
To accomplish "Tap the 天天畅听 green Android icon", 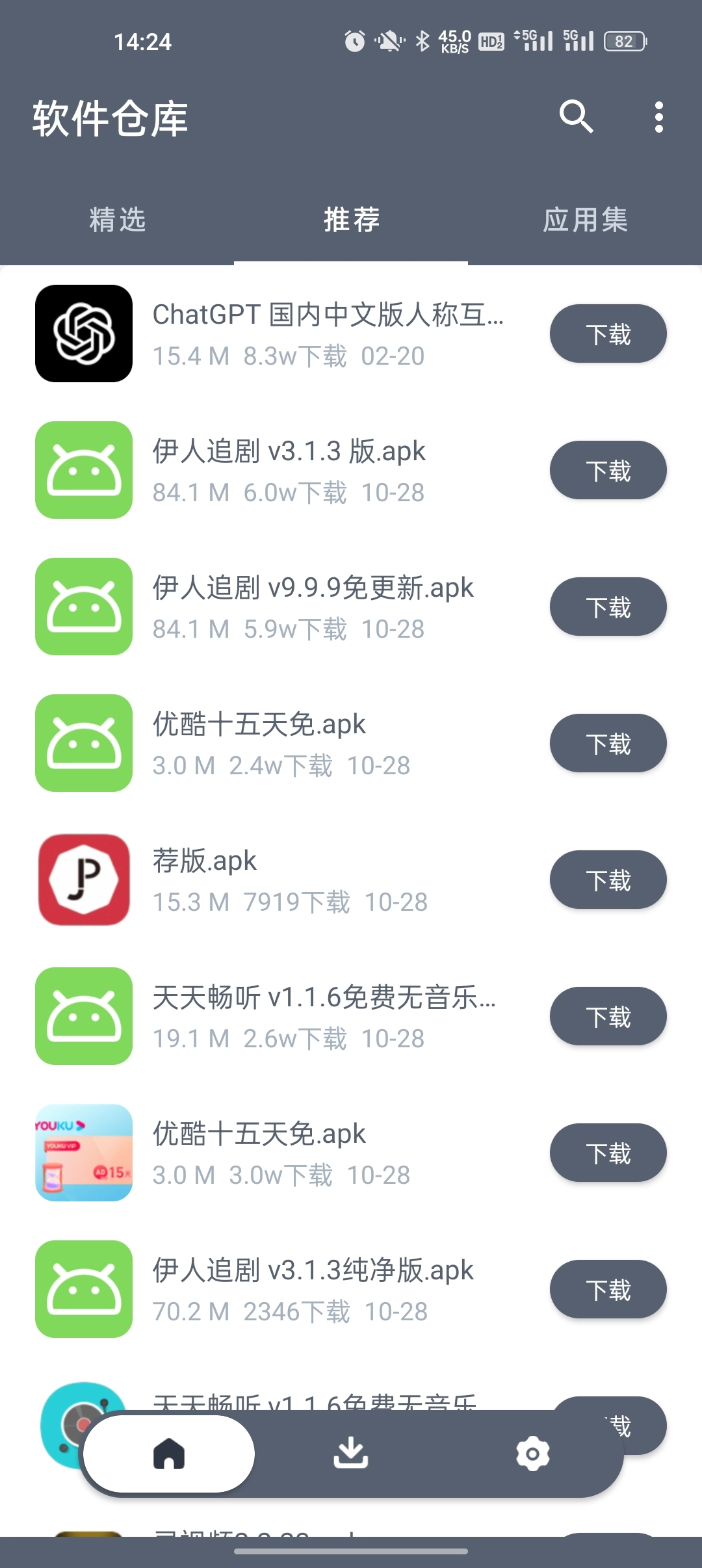I will 85,1015.
